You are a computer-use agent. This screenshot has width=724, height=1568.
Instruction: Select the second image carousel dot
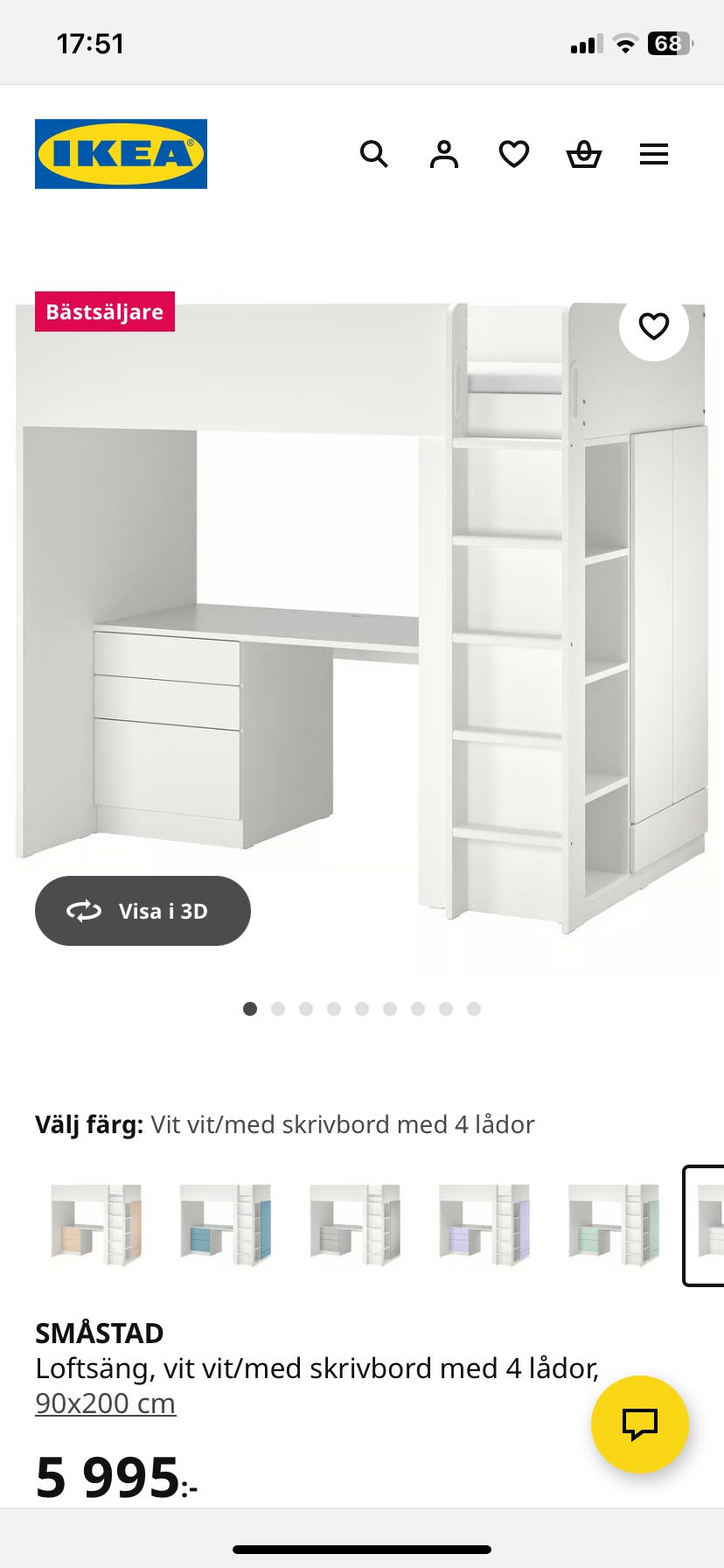click(x=278, y=1008)
